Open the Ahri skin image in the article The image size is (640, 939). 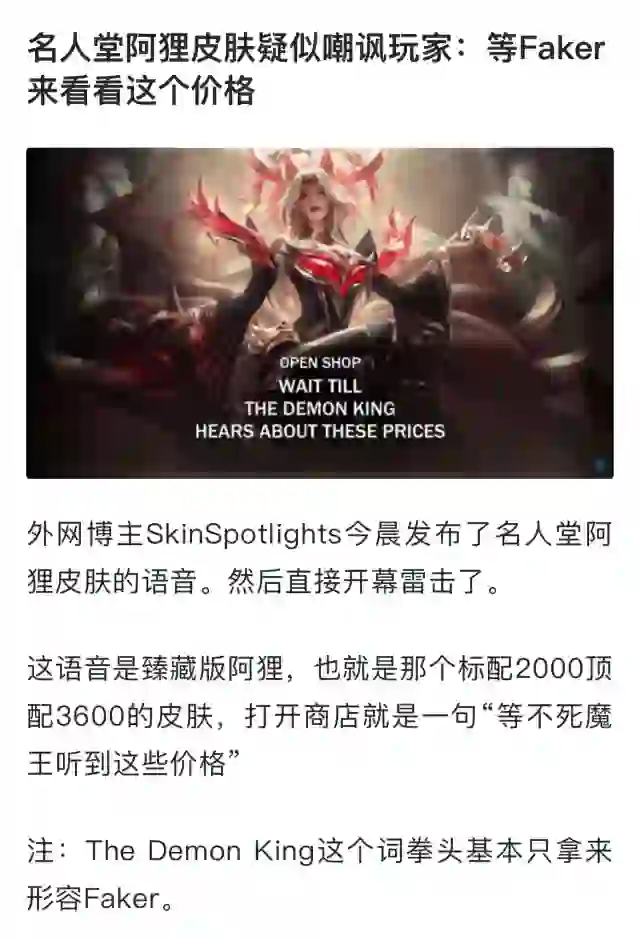[319, 312]
